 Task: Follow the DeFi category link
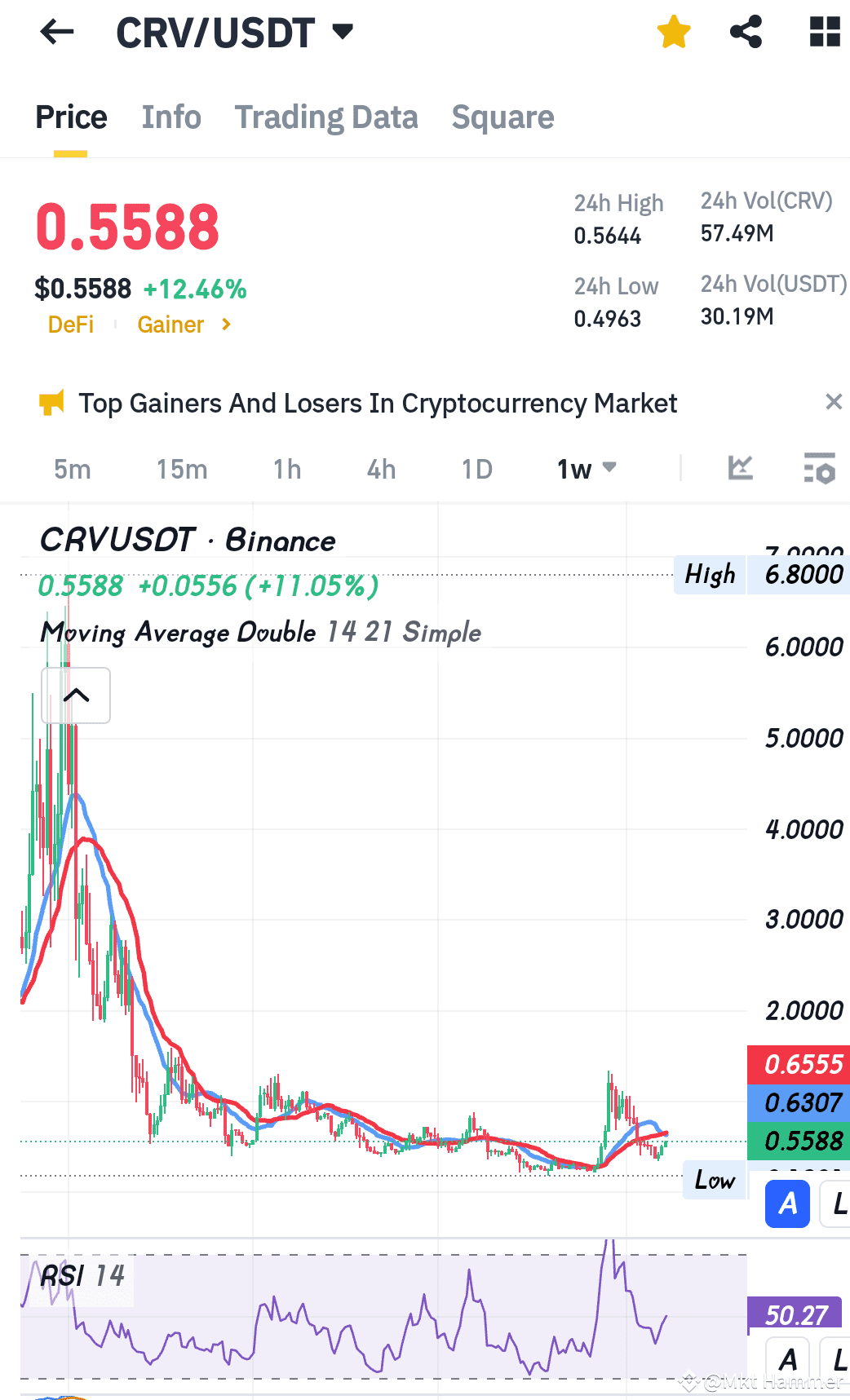70,325
